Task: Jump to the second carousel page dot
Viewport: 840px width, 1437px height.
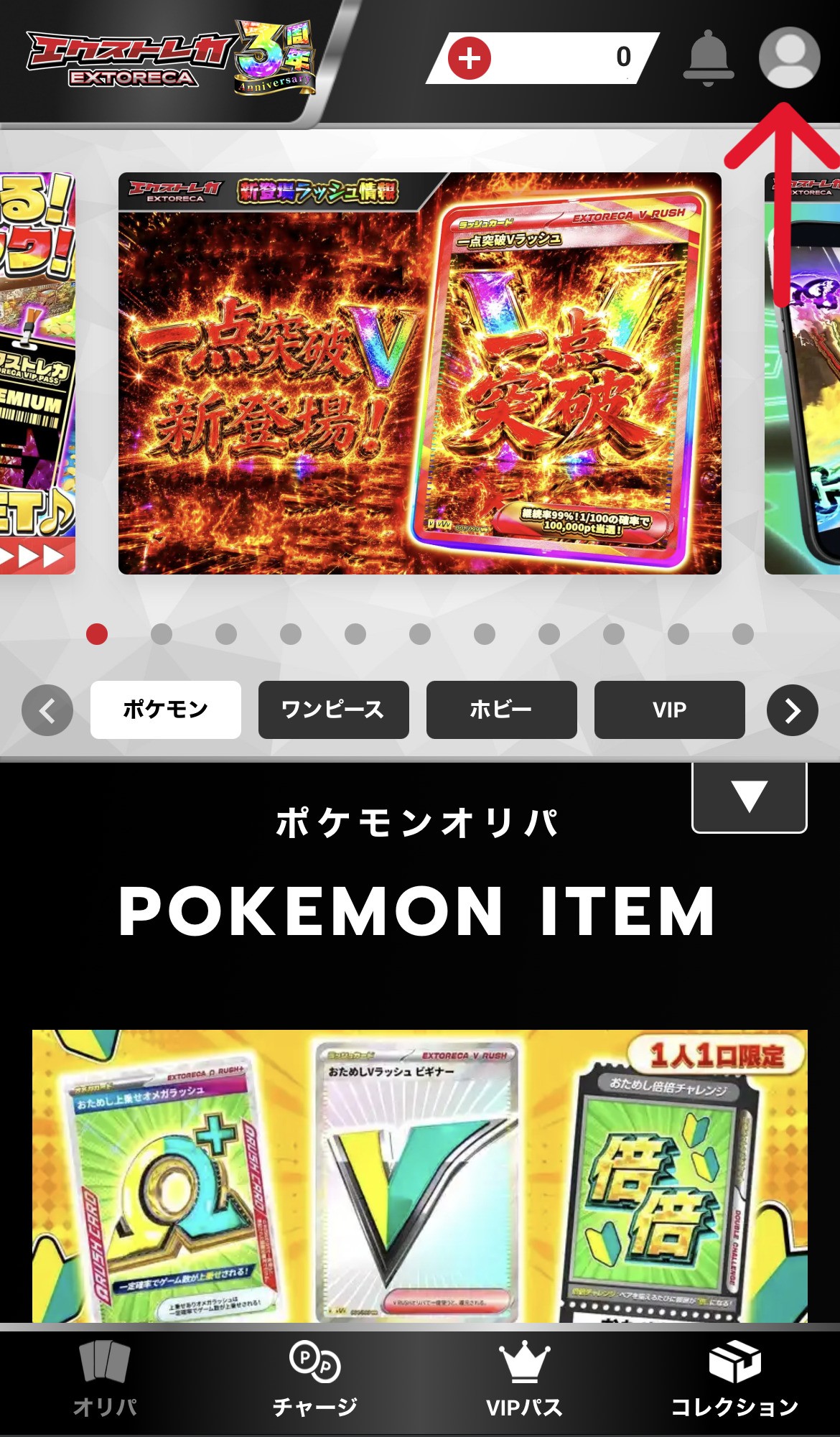Action: [x=162, y=634]
